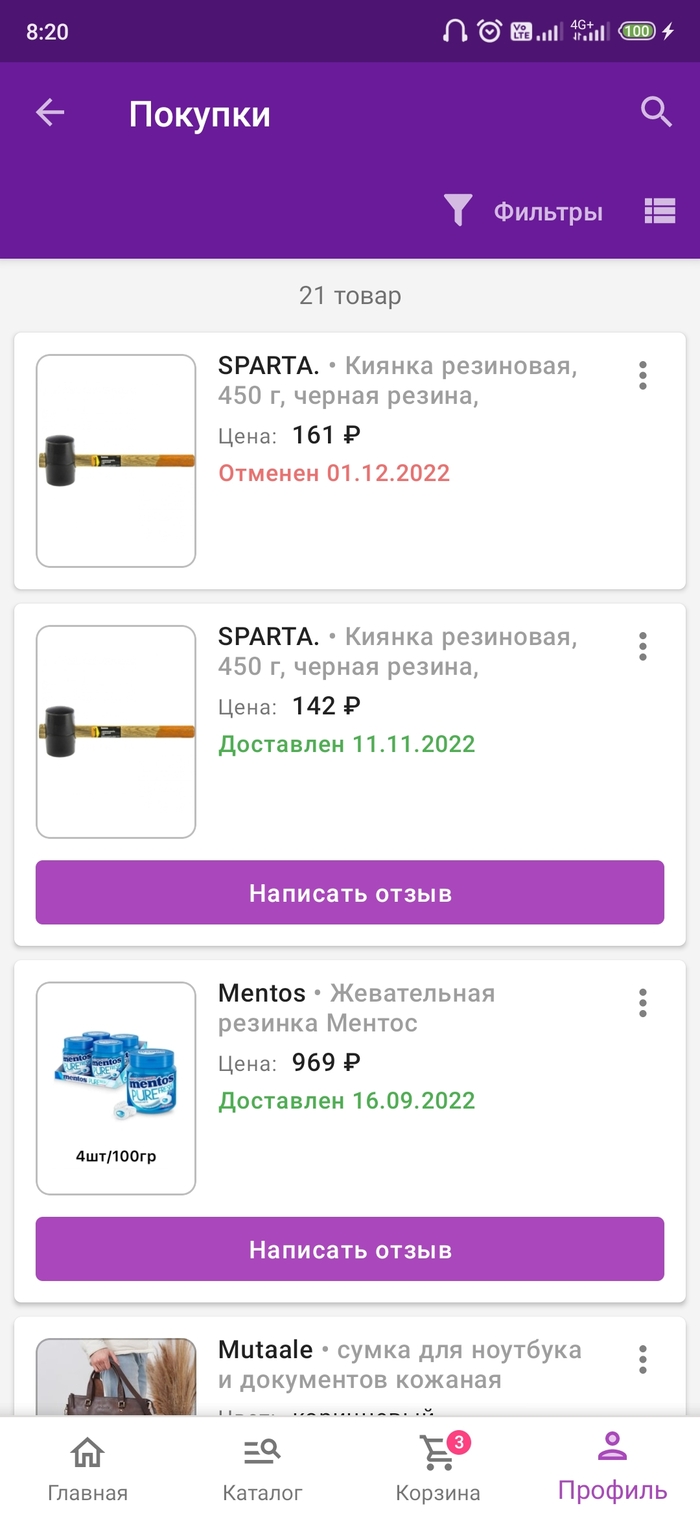Select the Профиль tab
700x1517 pixels.
click(x=612, y=1470)
